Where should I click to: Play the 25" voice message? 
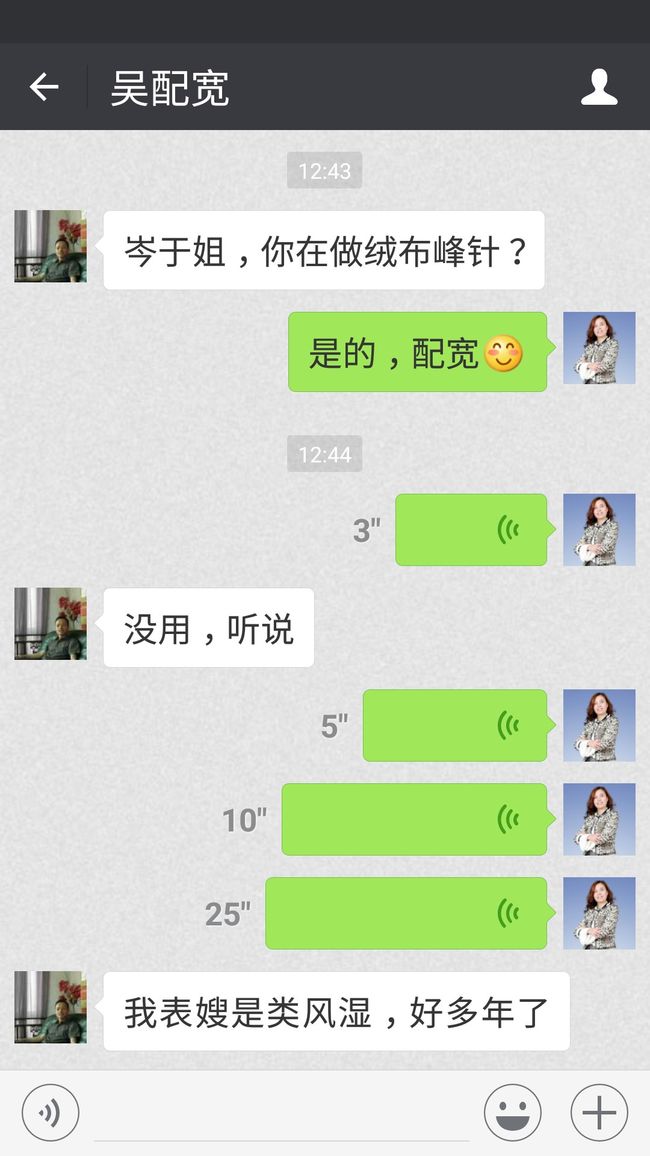tap(410, 913)
